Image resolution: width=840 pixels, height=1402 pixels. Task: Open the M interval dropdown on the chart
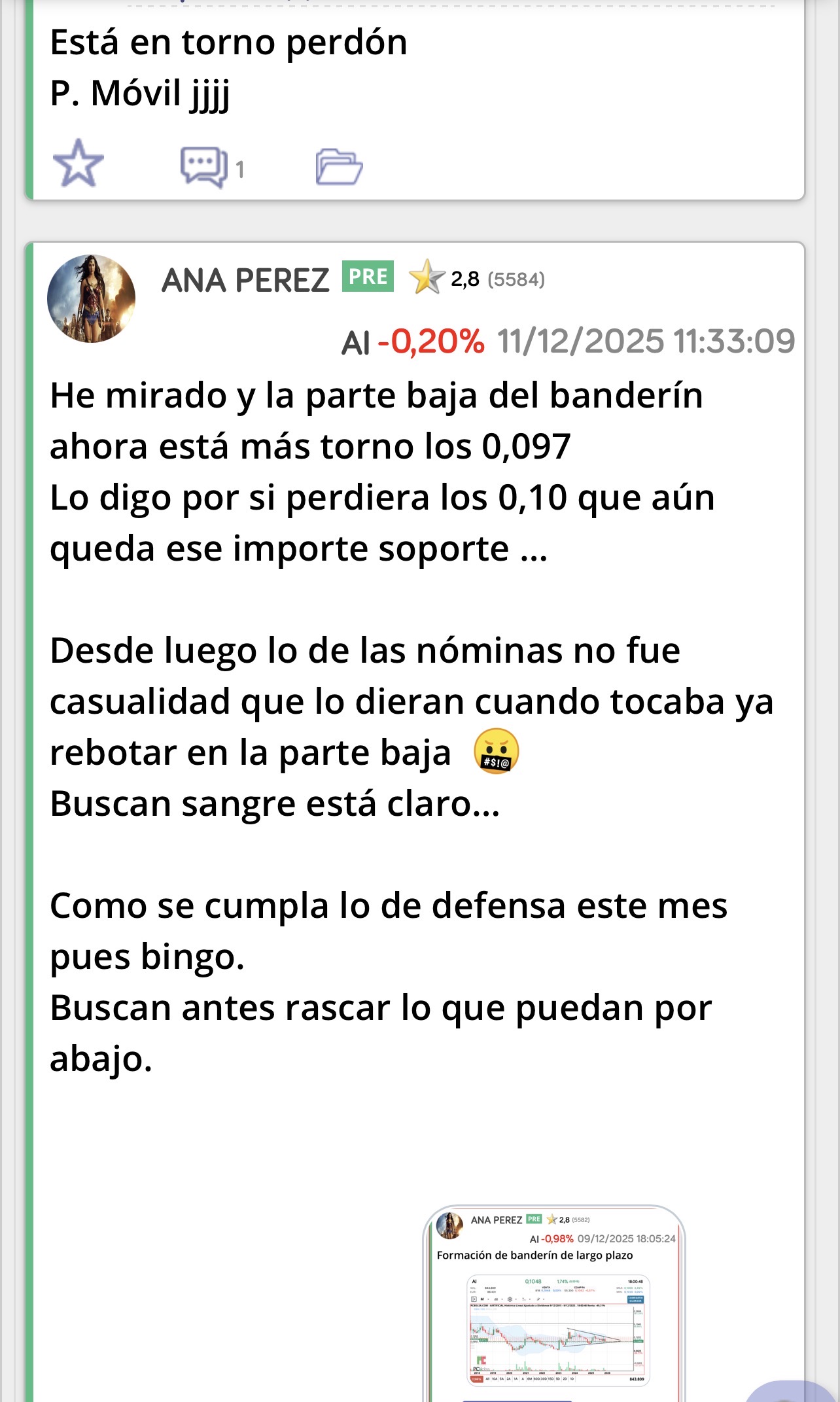[482, 1299]
